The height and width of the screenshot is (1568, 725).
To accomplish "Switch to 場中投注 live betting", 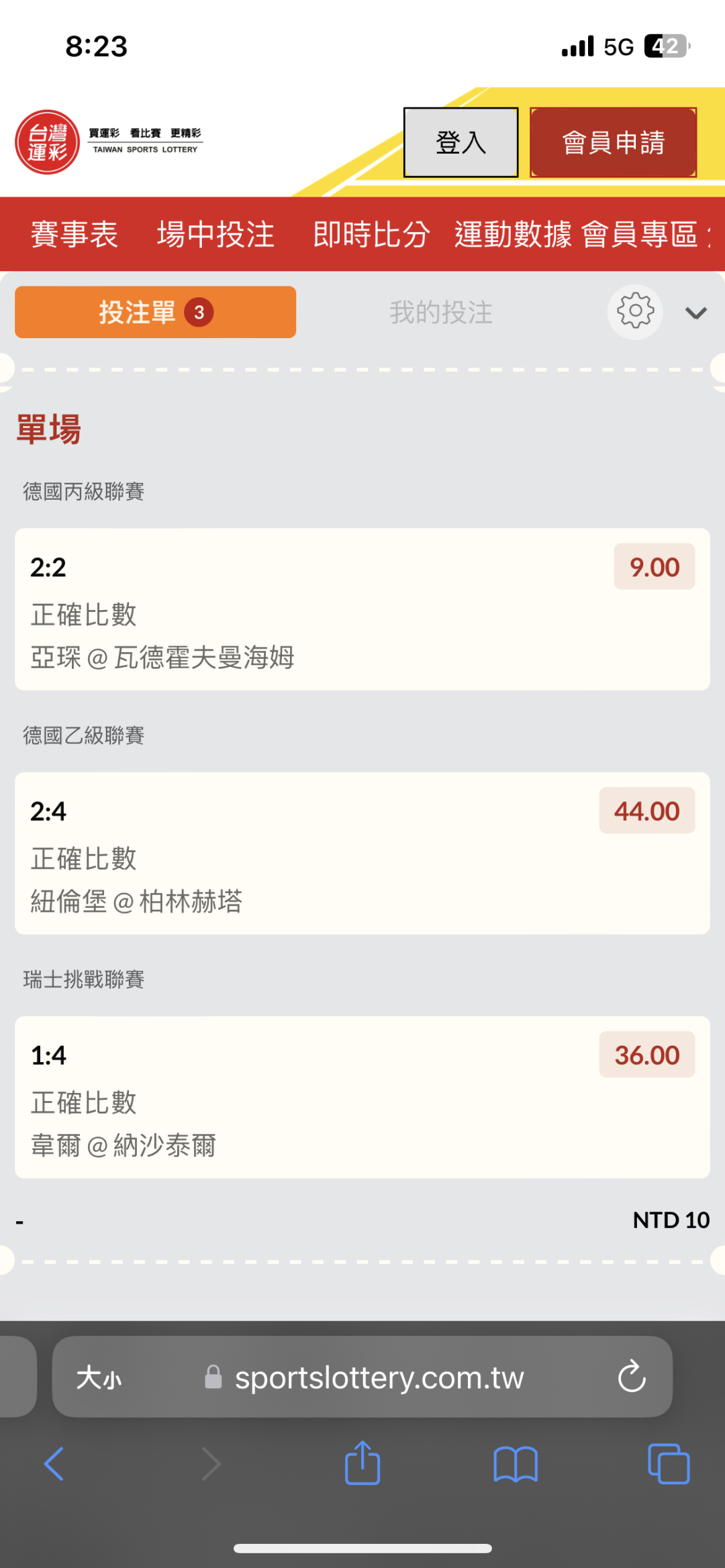I will (215, 234).
